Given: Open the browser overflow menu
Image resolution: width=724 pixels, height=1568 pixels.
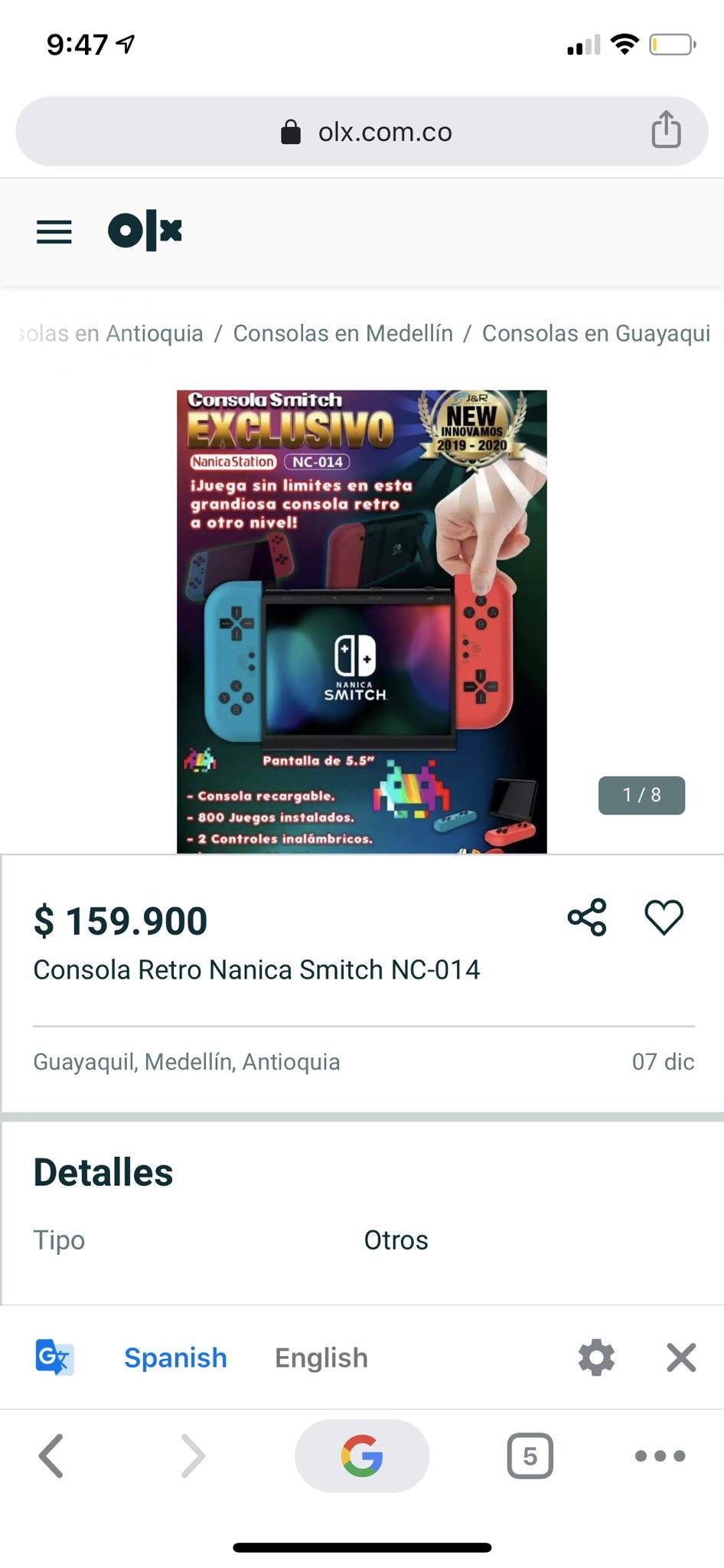Looking at the screenshot, I should click(660, 1455).
